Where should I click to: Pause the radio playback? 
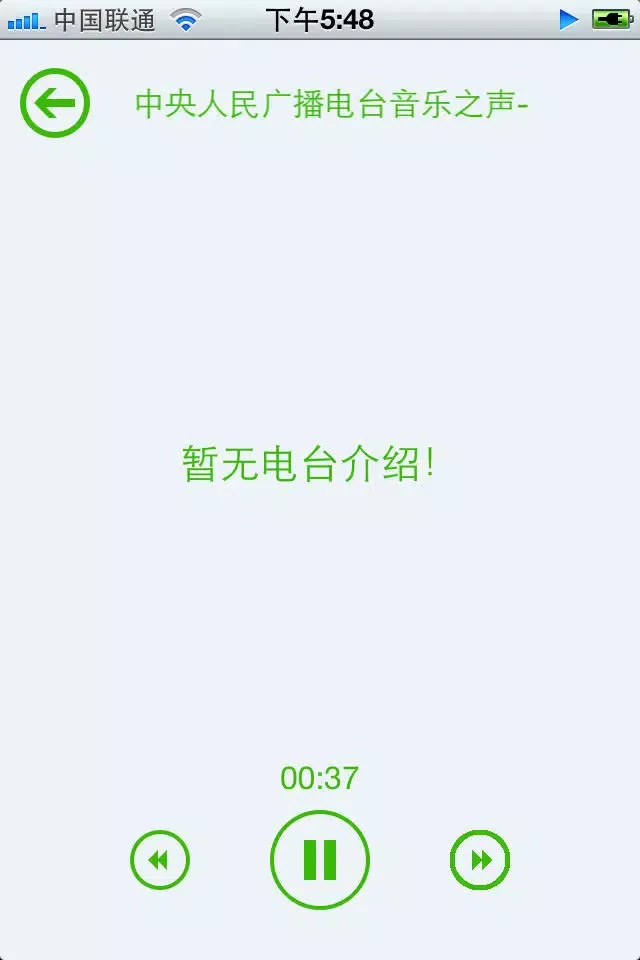coord(320,859)
